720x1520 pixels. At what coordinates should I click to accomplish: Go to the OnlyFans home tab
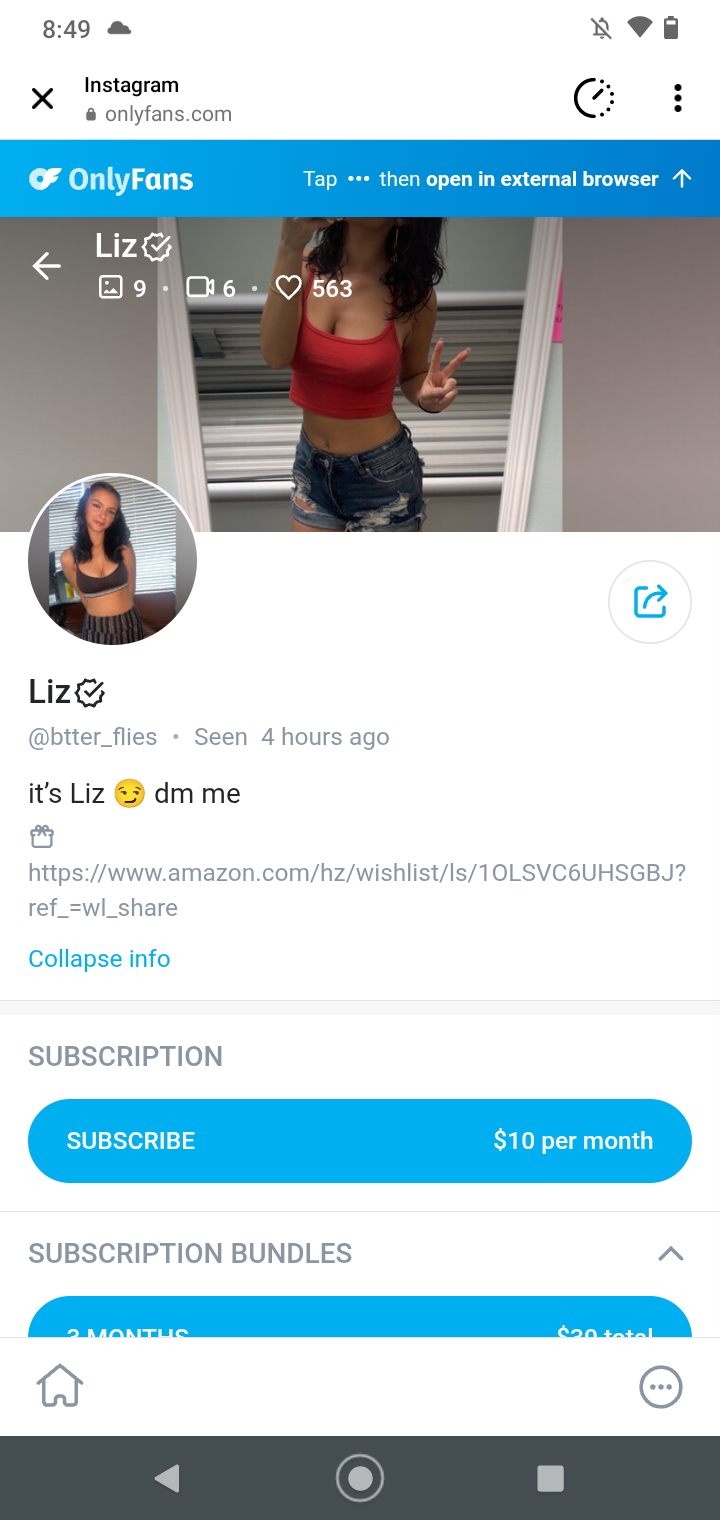coord(60,1387)
